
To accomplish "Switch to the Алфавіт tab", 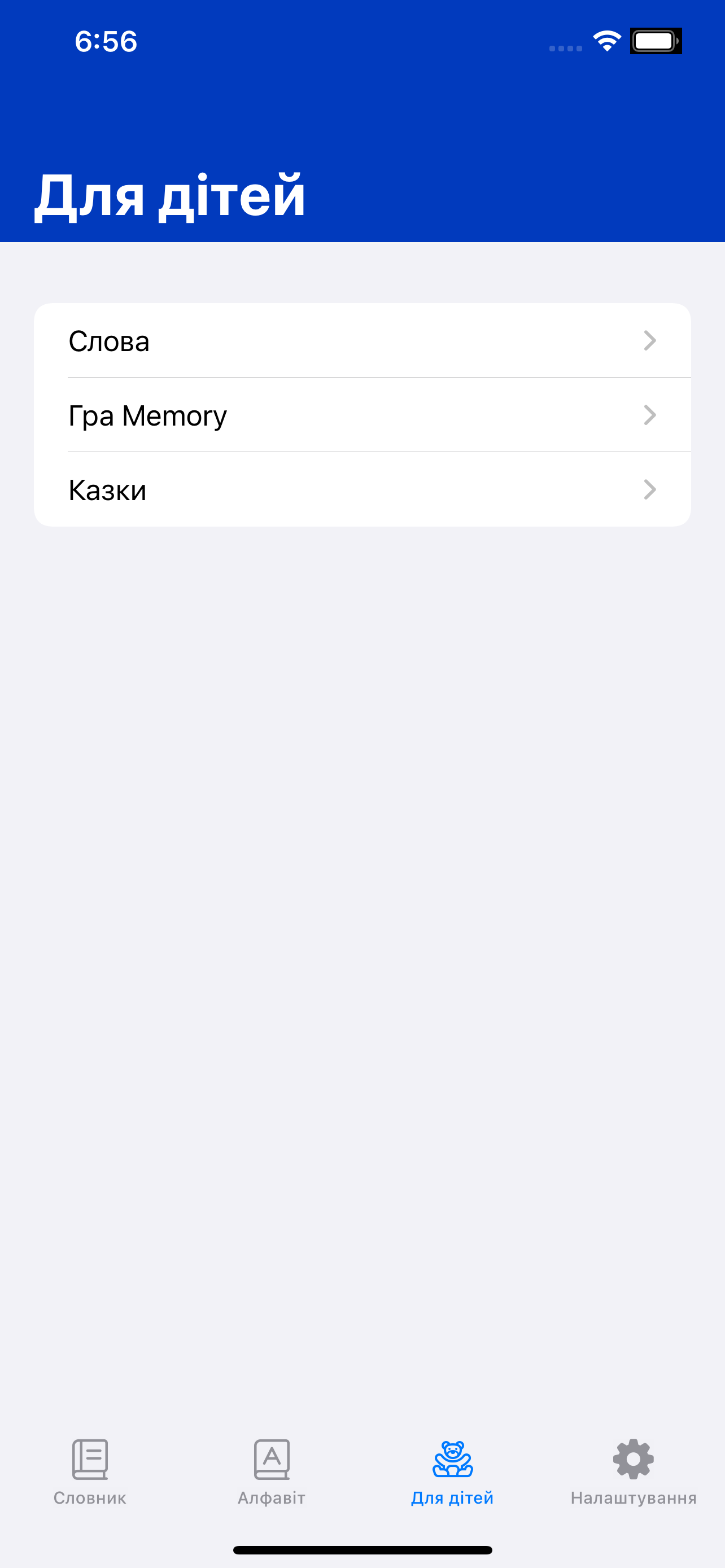I will point(272,1473).
